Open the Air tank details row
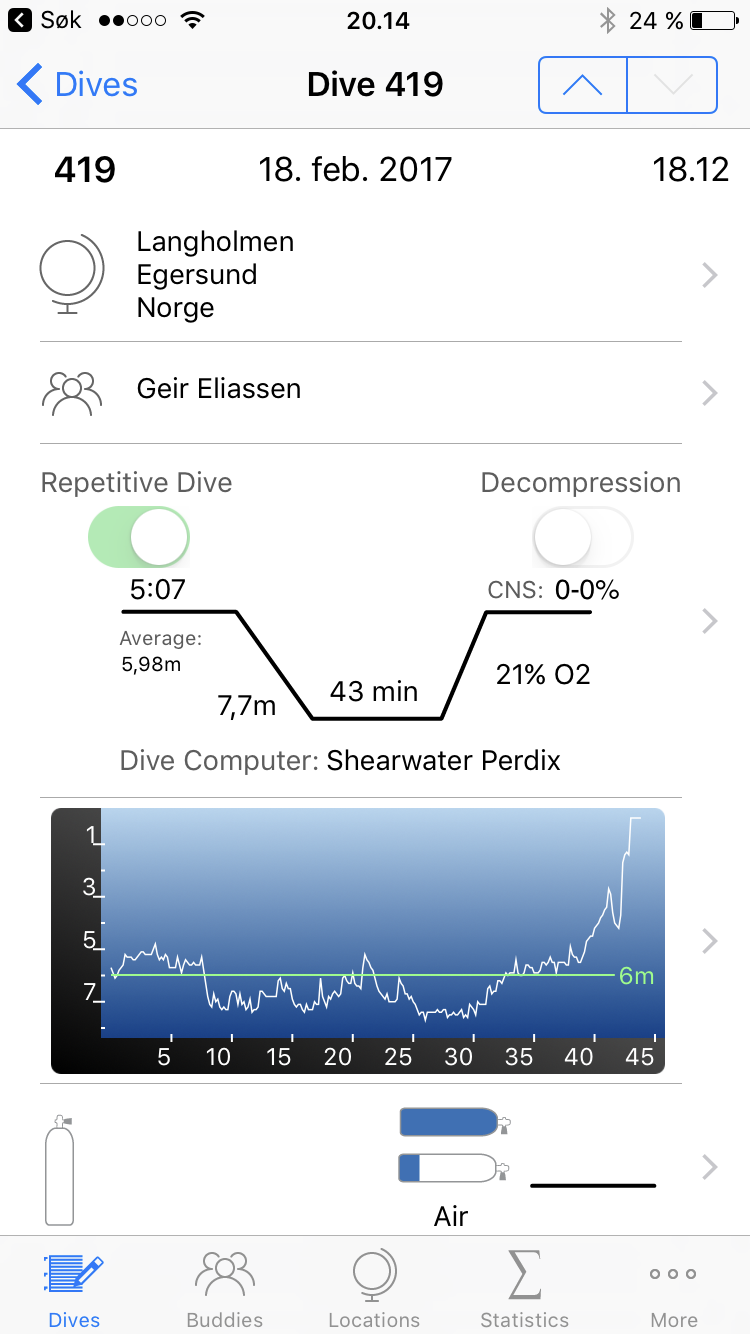The height and width of the screenshot is (1334, 750). [x=375, y=1166]
